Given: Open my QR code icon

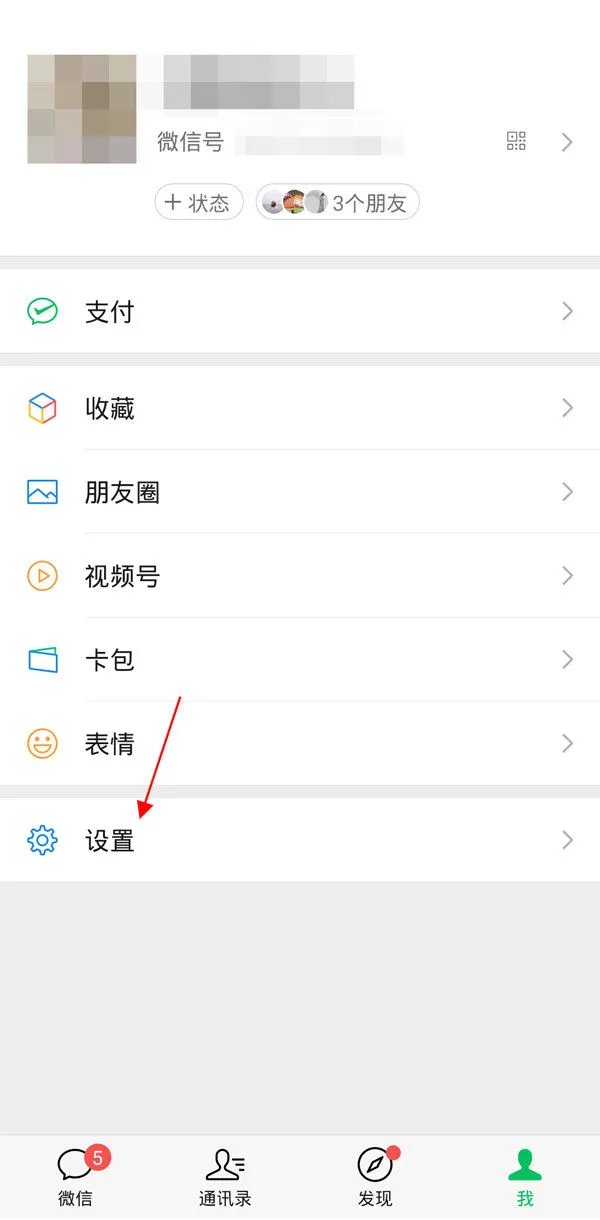Looking at the screenshot, I should (516, 141).
